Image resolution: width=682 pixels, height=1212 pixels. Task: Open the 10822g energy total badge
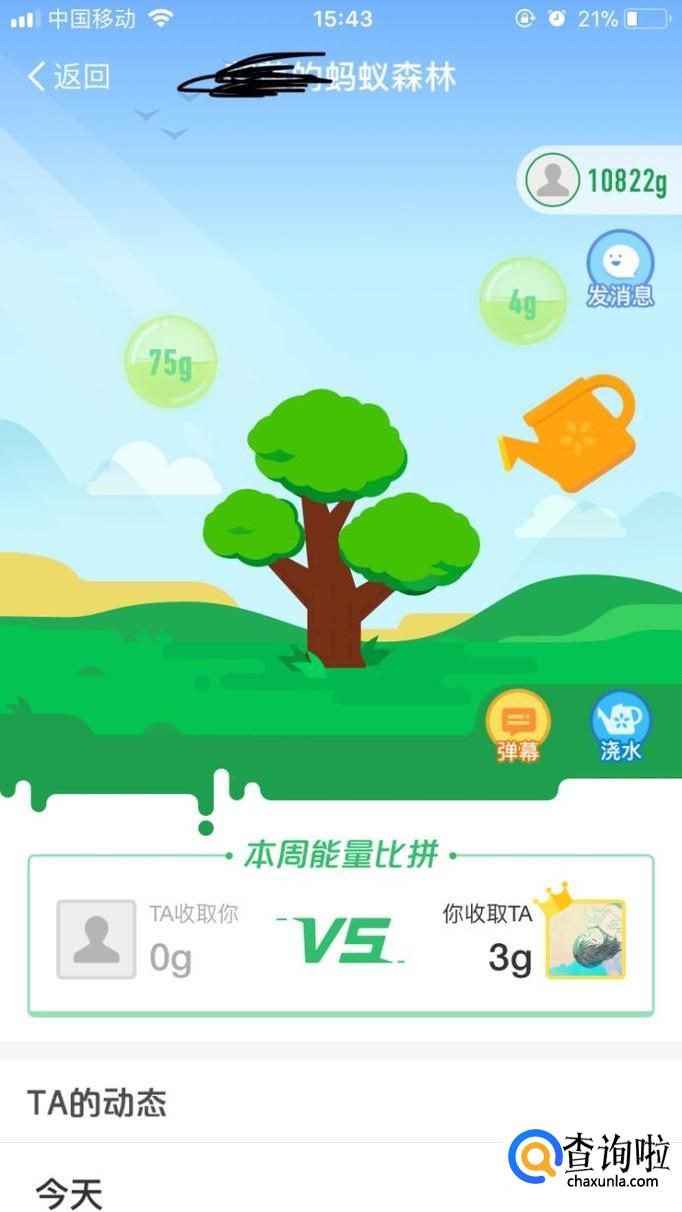click(599, 181)
